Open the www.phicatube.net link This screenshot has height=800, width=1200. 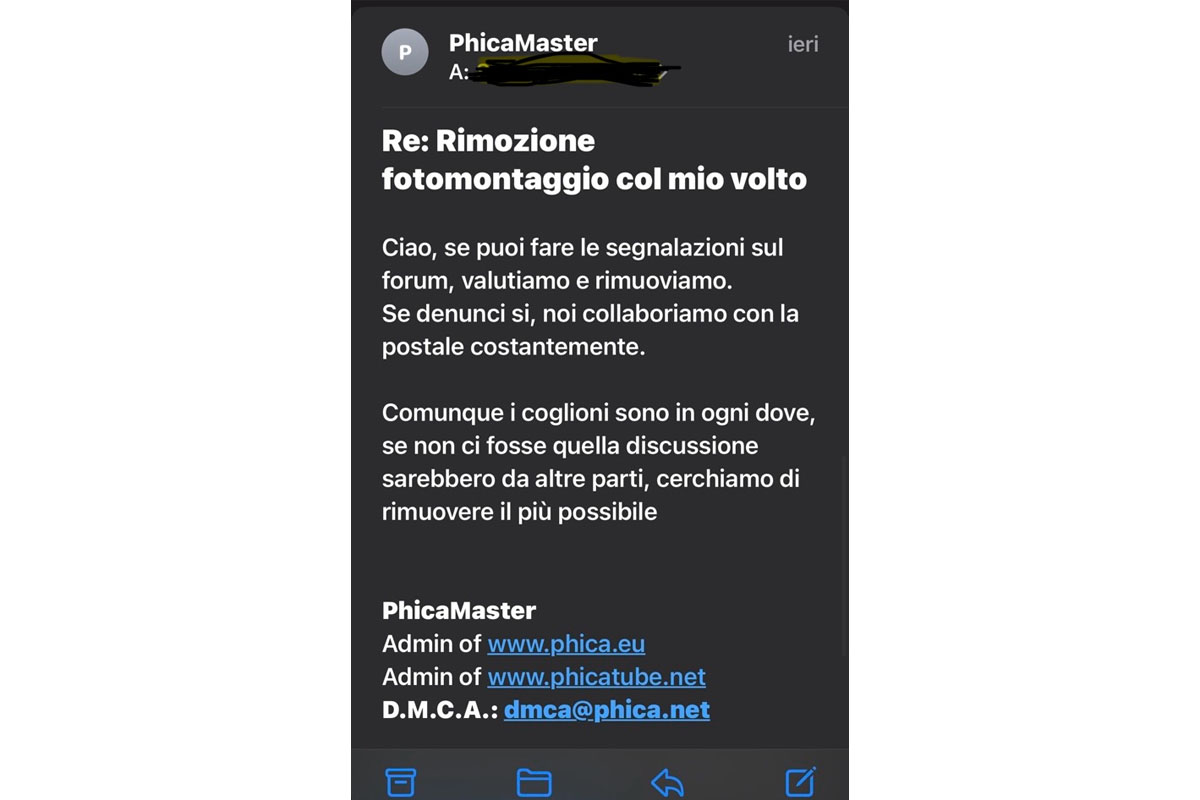[596, 677]
